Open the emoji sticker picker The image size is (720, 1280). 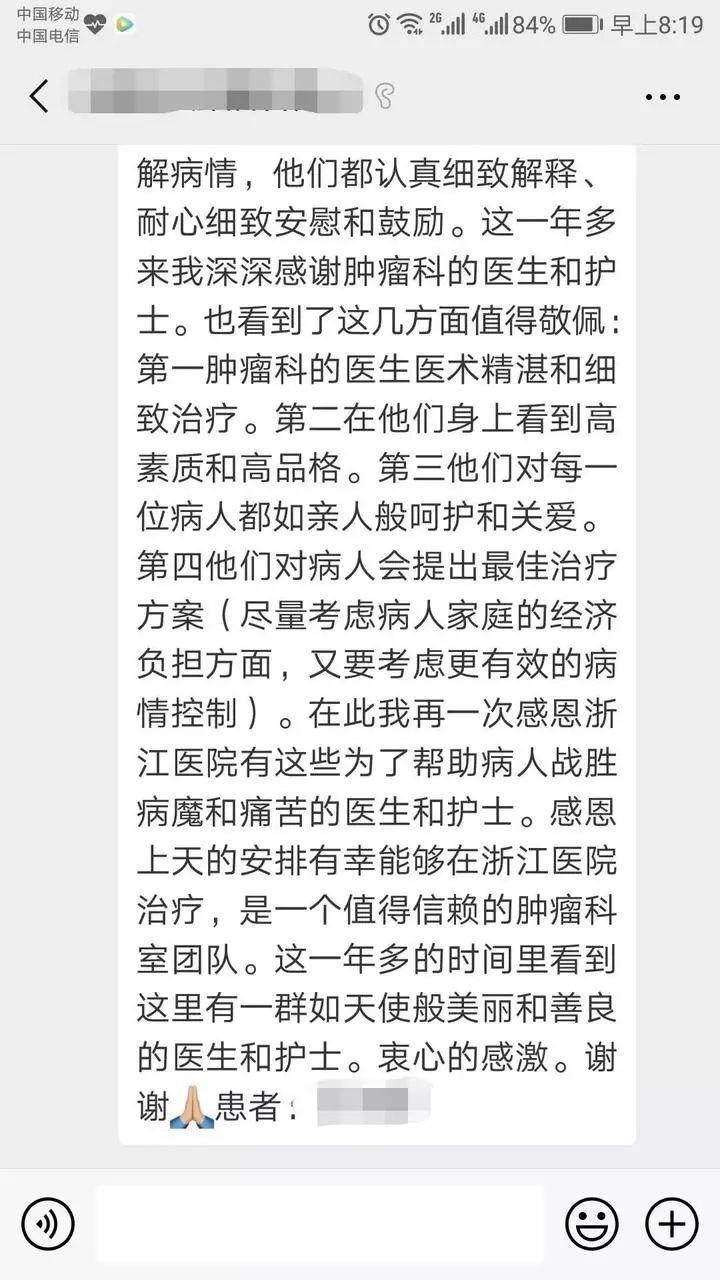coord(592,1223)
